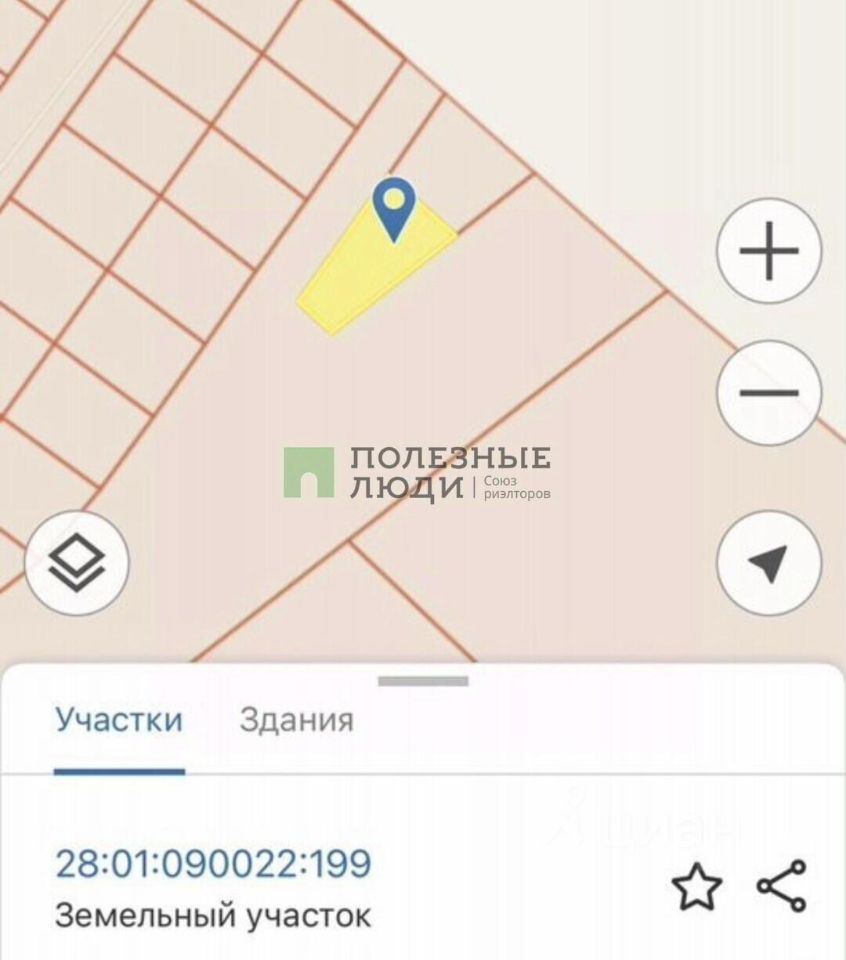846x960 pixels.
Task: Add the land parcel to favorites
Action: point(696,886)
